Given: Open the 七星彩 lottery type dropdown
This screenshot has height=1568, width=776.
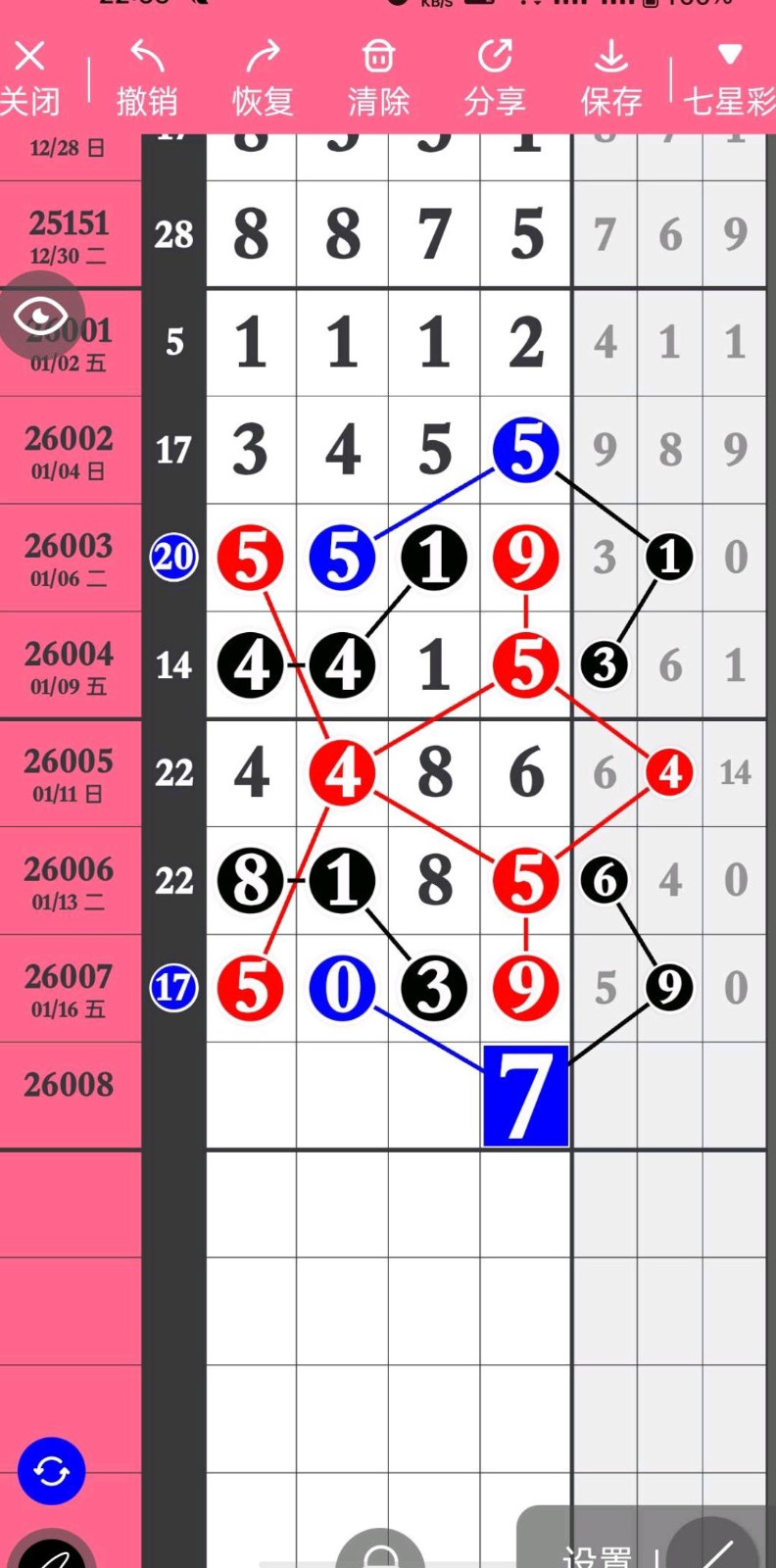Looking at the screenshot, I should coord(729,78).
